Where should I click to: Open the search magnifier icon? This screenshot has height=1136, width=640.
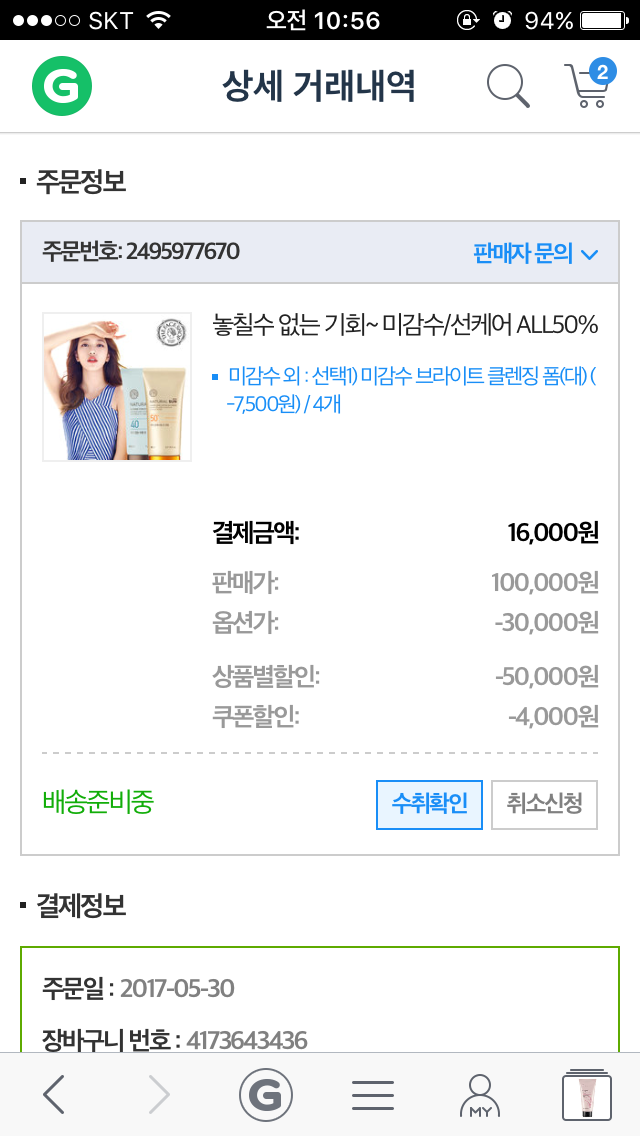508,87
